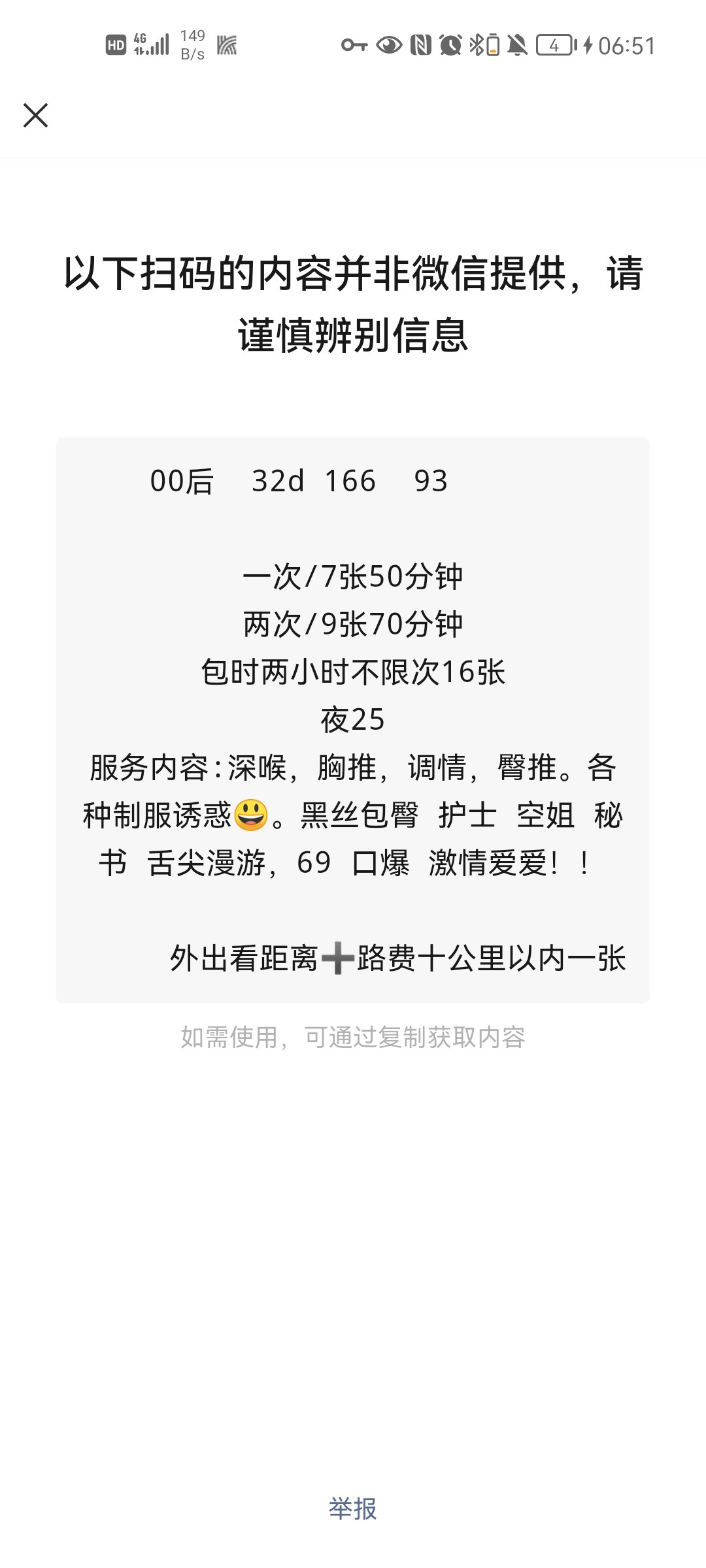706x1568 pixels.
Task: Tap the muted notifications status icon
Action: [516, 46]
